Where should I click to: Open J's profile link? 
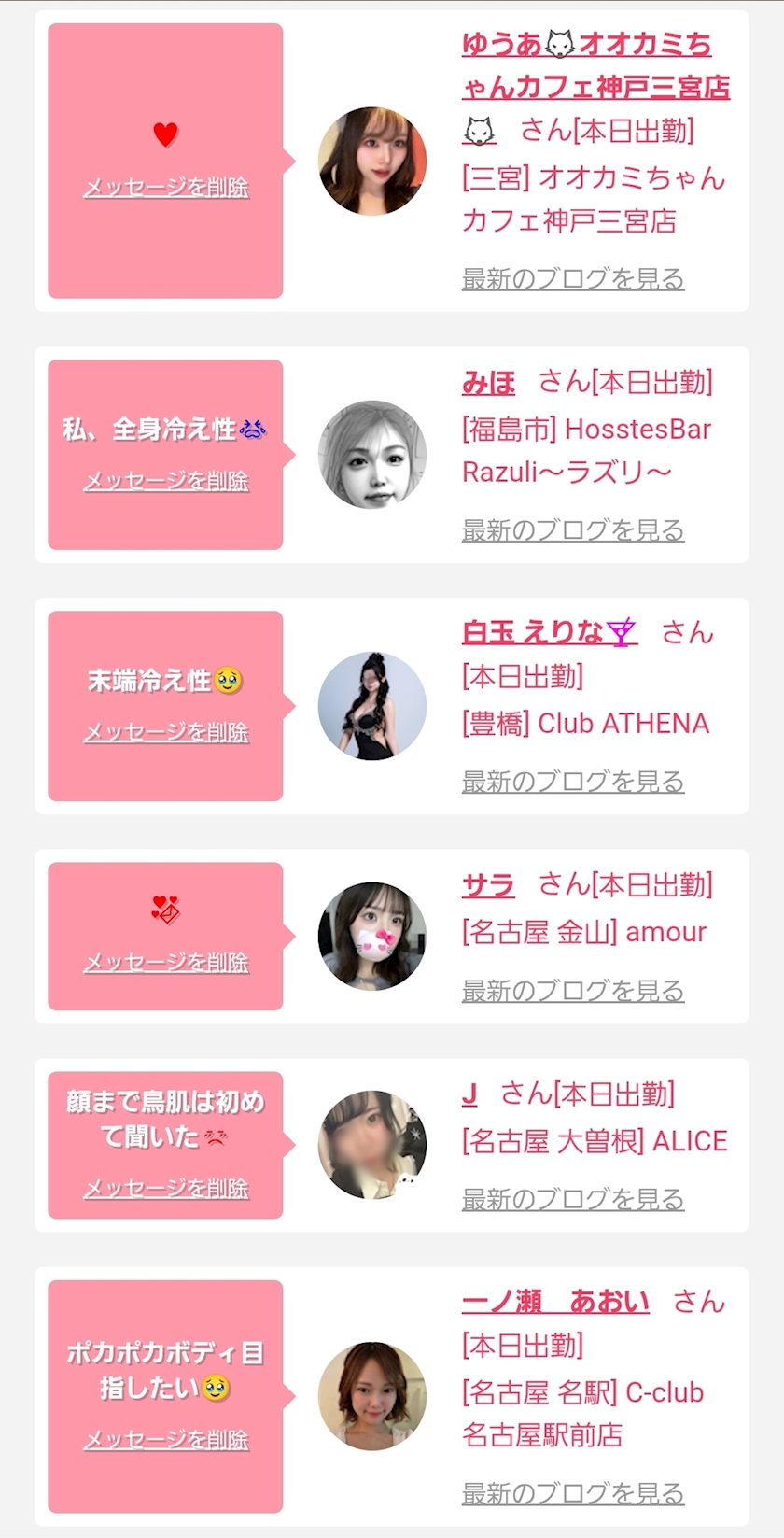[x=469, y=1094]
